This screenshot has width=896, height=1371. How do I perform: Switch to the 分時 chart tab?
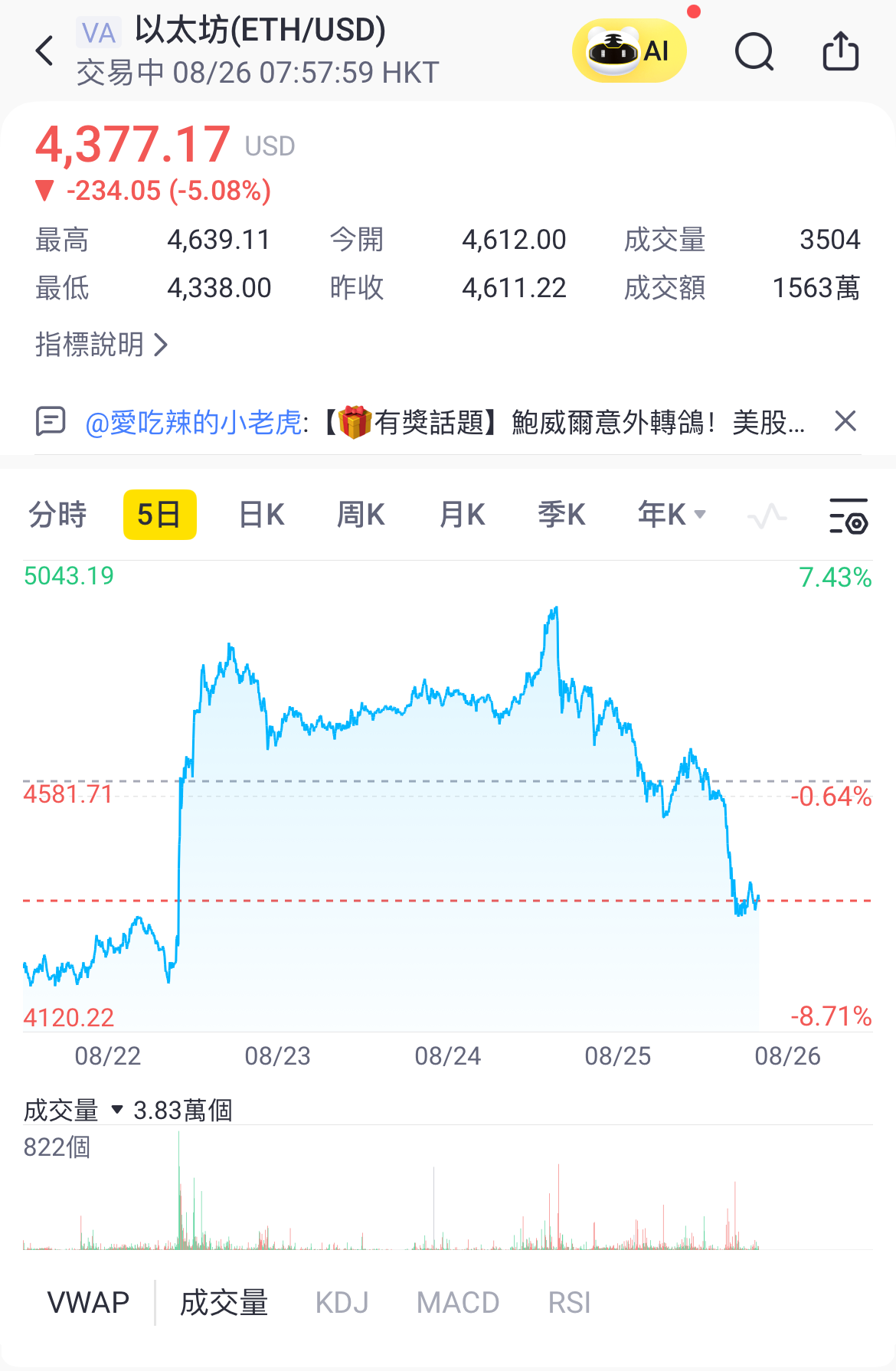(x=57, y=515)
